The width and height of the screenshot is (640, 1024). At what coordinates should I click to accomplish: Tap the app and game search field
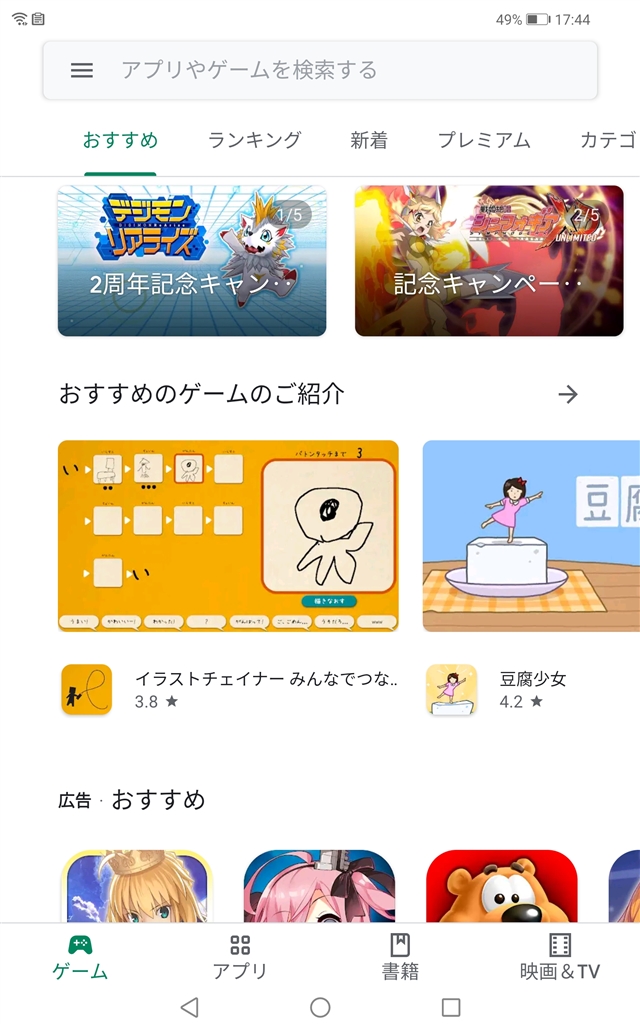(x=340, y=70)
